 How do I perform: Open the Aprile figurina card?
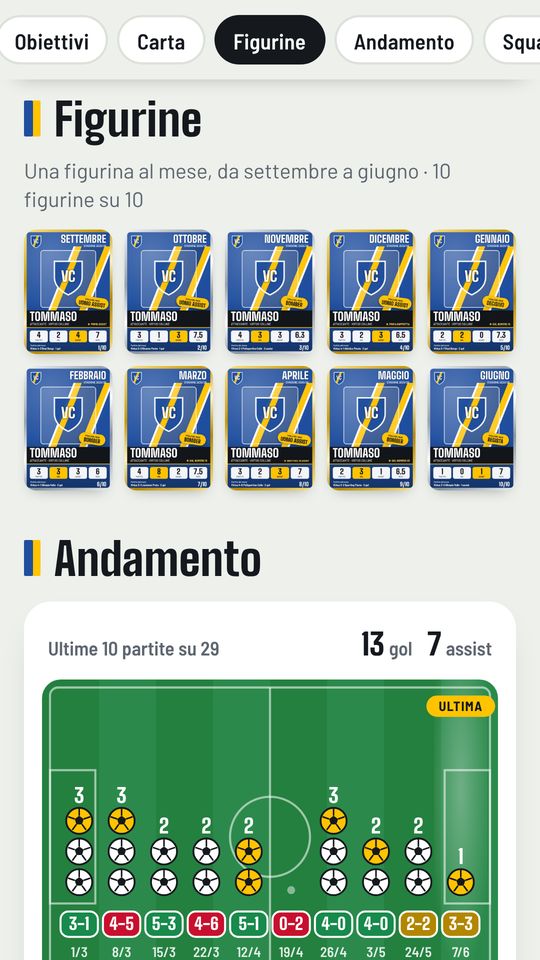click(270, 428)
